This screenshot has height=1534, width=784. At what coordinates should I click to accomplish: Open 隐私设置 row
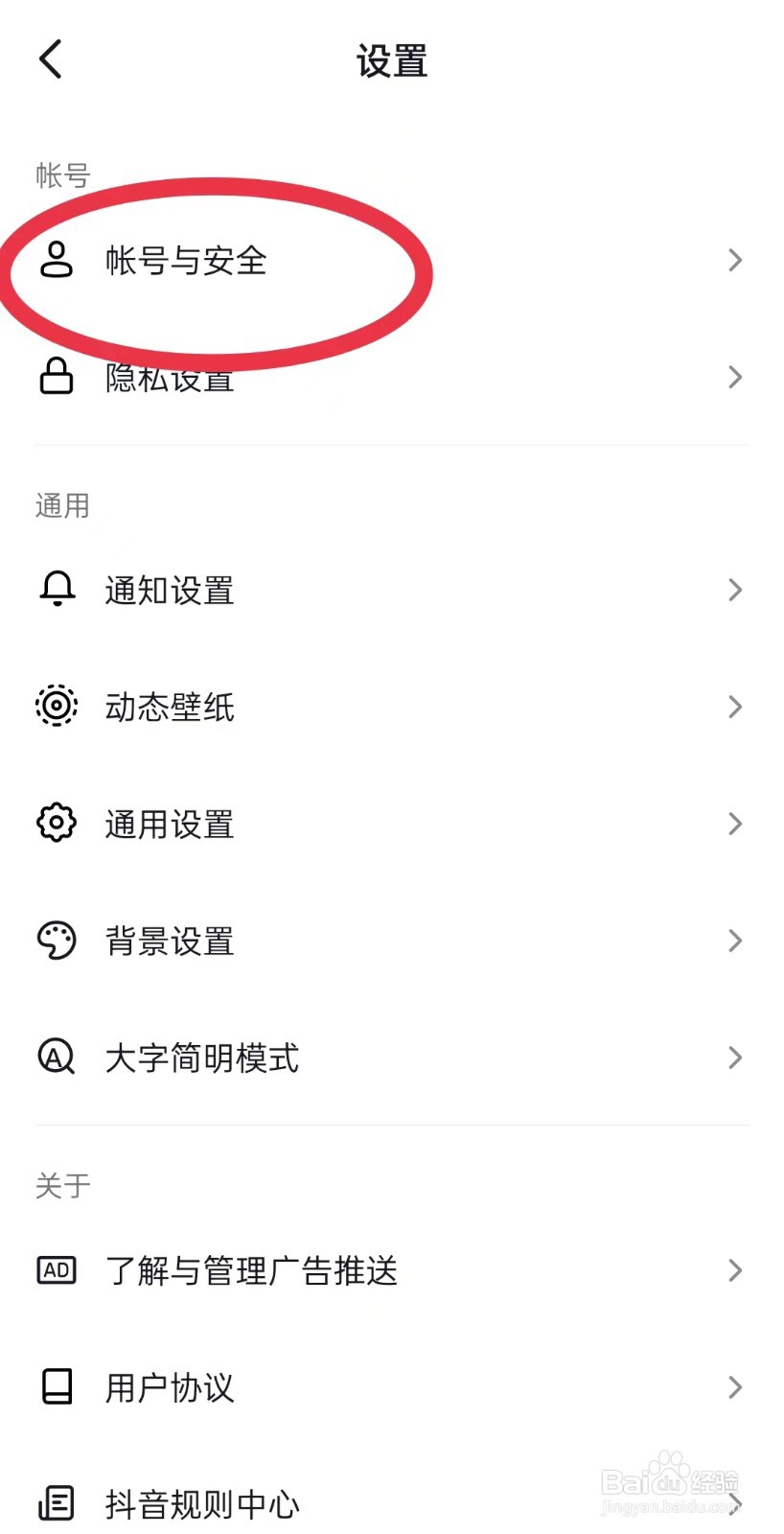click(170, 379)
